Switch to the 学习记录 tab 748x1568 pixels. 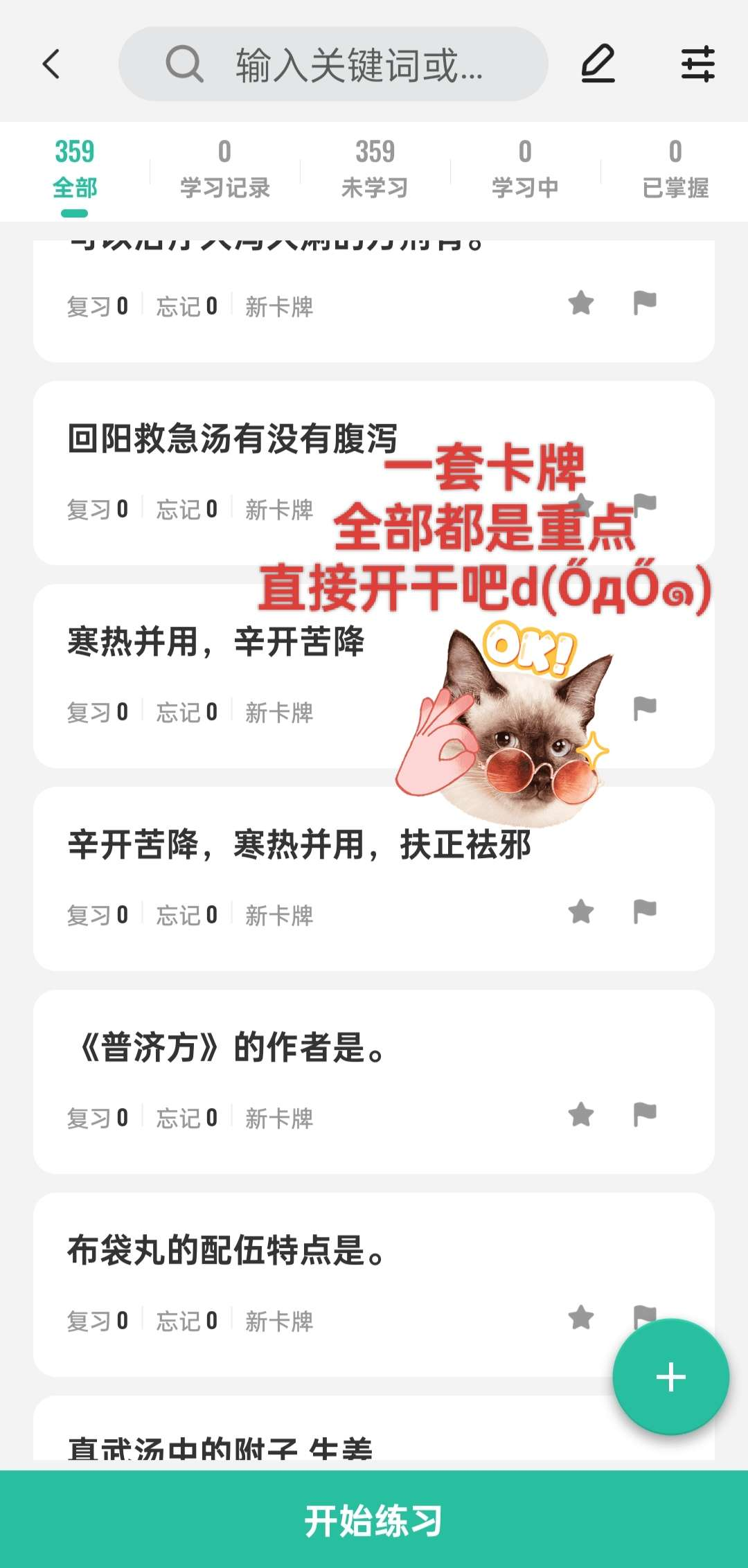pyautogui.click(x=224, y=170)
